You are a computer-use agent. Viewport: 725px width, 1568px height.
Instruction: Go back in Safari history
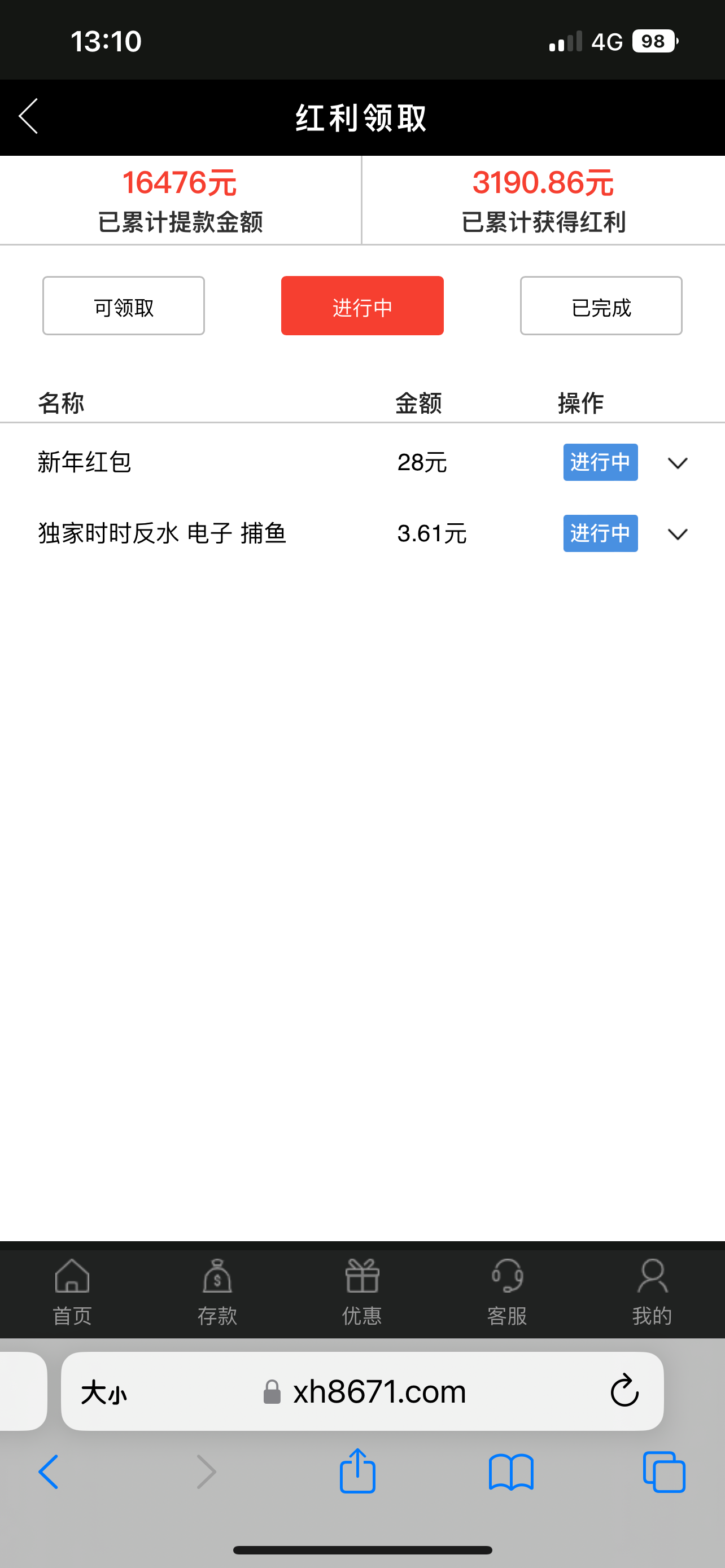point(49,1472)
